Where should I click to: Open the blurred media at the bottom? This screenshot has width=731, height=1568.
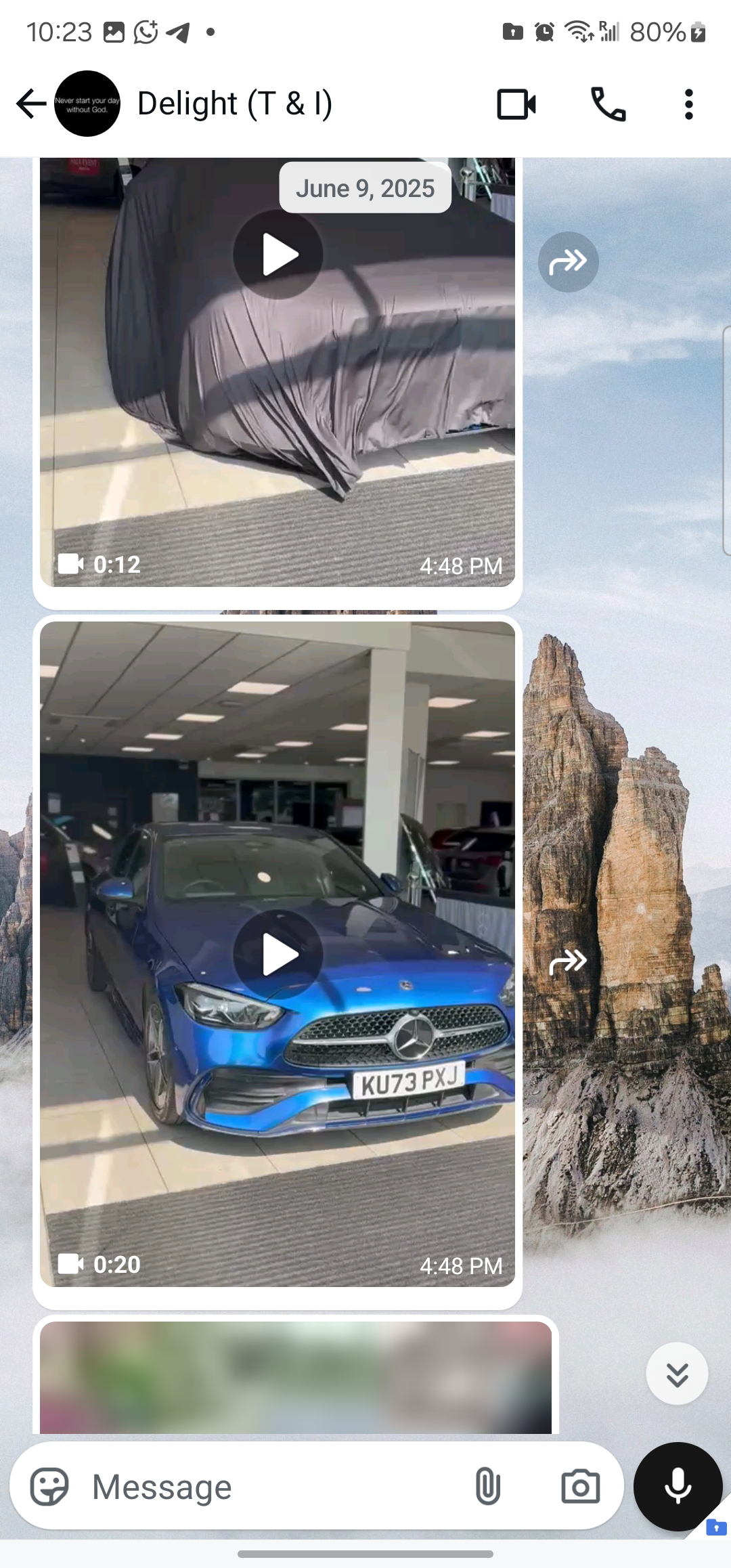[x=296, y=1378]
